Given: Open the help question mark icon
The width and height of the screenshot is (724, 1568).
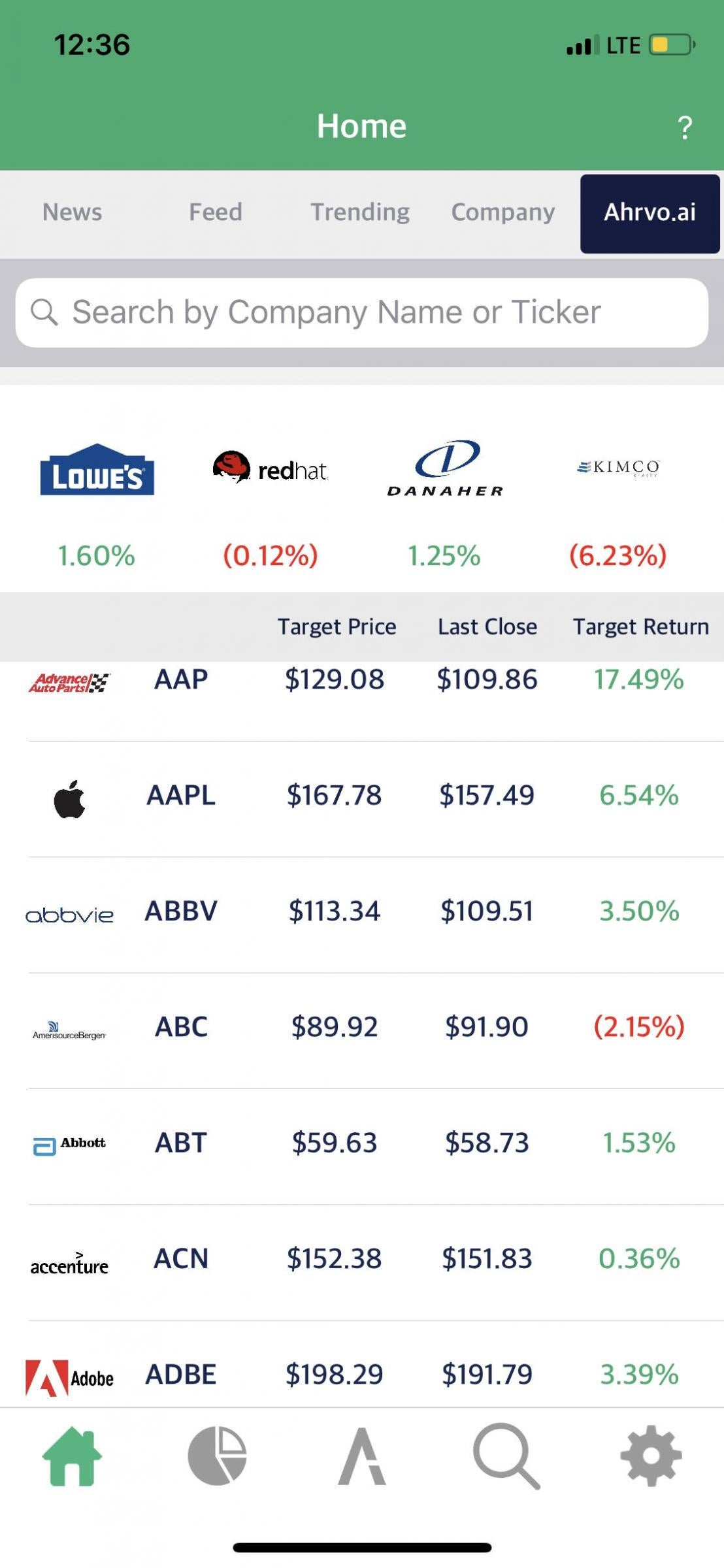Looking at the screenshot, I should click(684, 127).
